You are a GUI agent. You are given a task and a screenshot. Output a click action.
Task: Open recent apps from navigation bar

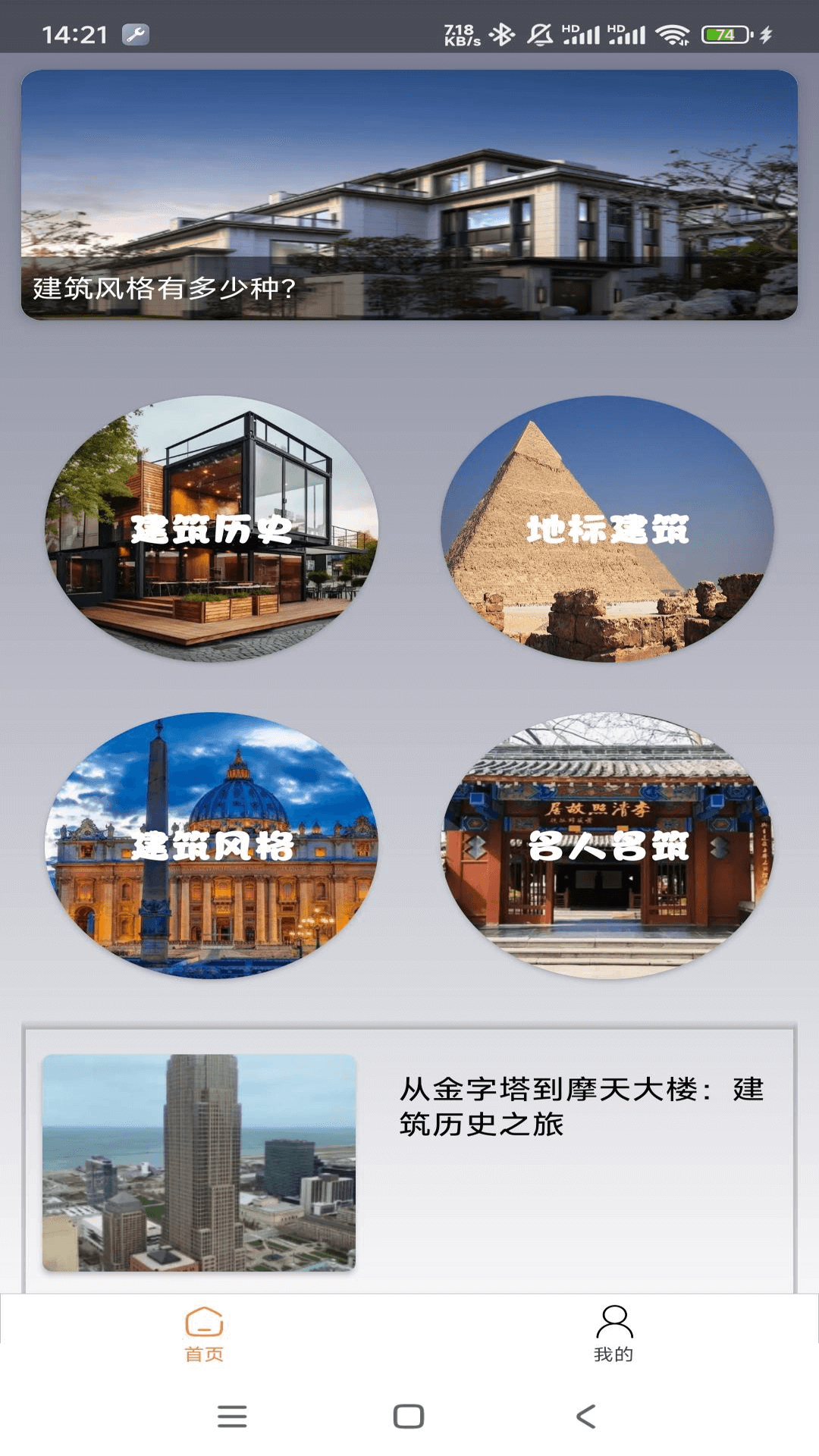click(x=232, y=1416)
